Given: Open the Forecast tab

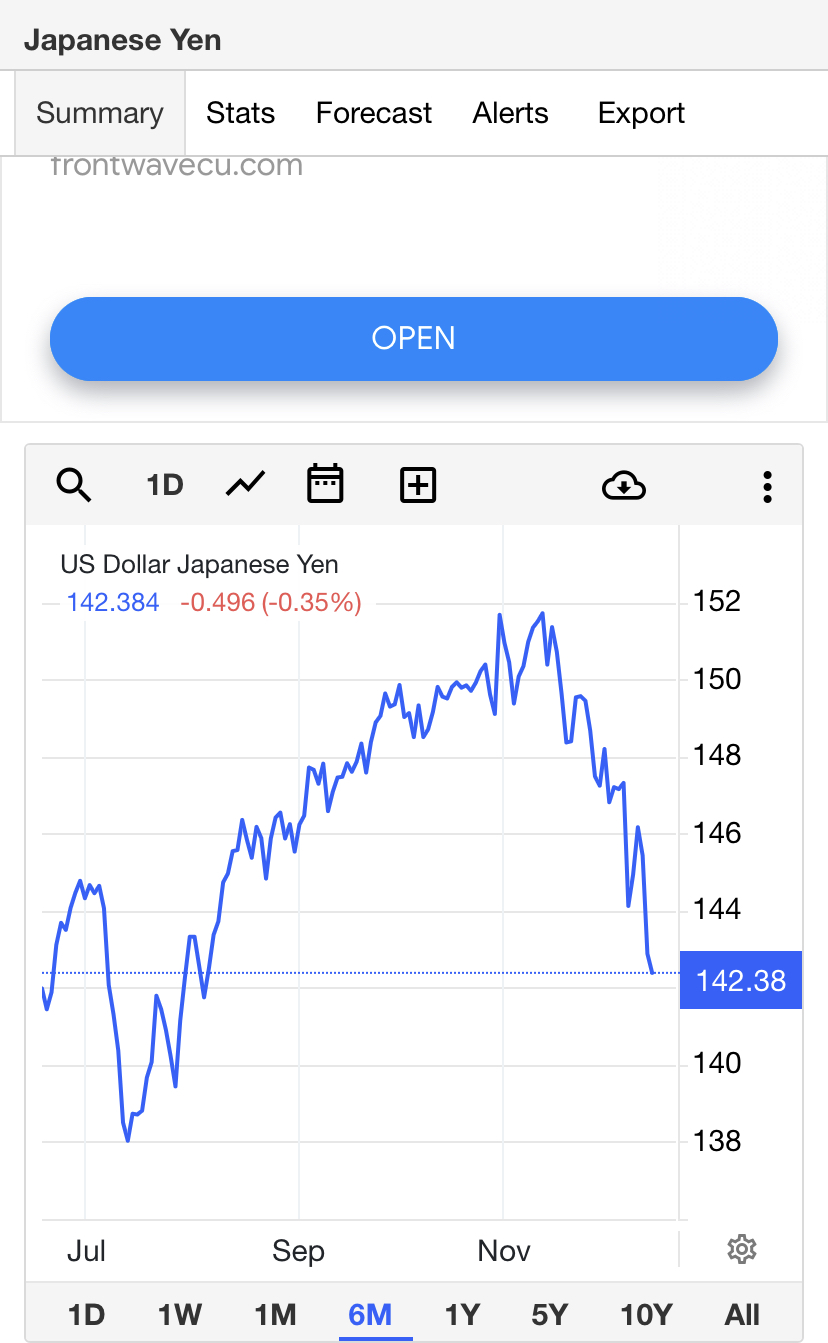Looking at the screenshot, I should point(374,113).
